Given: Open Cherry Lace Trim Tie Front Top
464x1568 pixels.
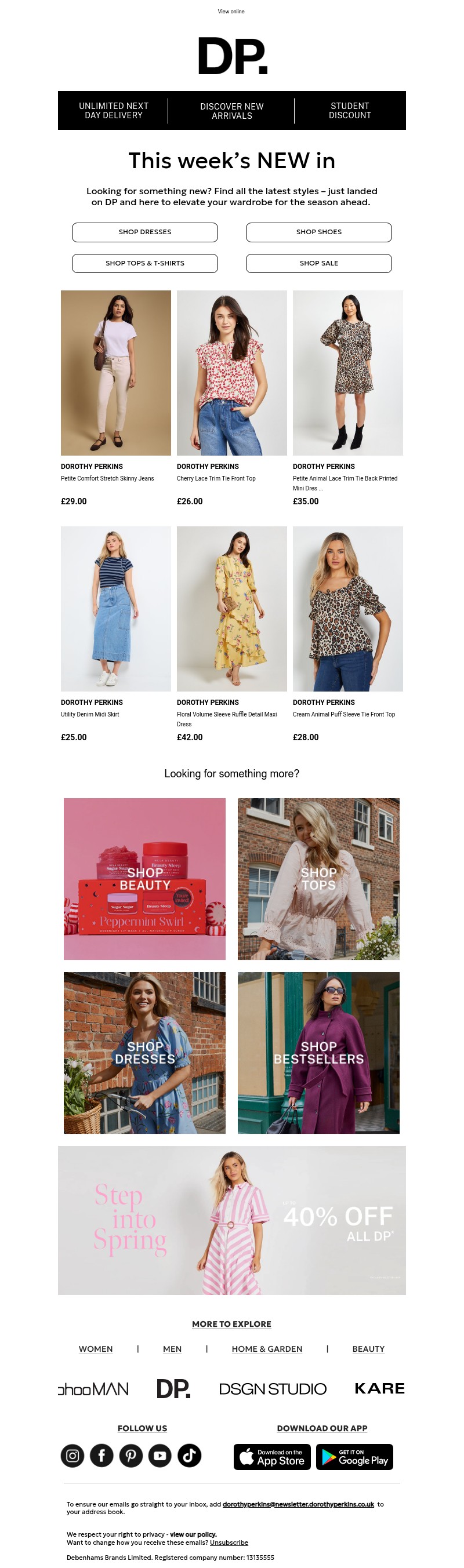Looking at the screenshot, I should pos(231,373).
